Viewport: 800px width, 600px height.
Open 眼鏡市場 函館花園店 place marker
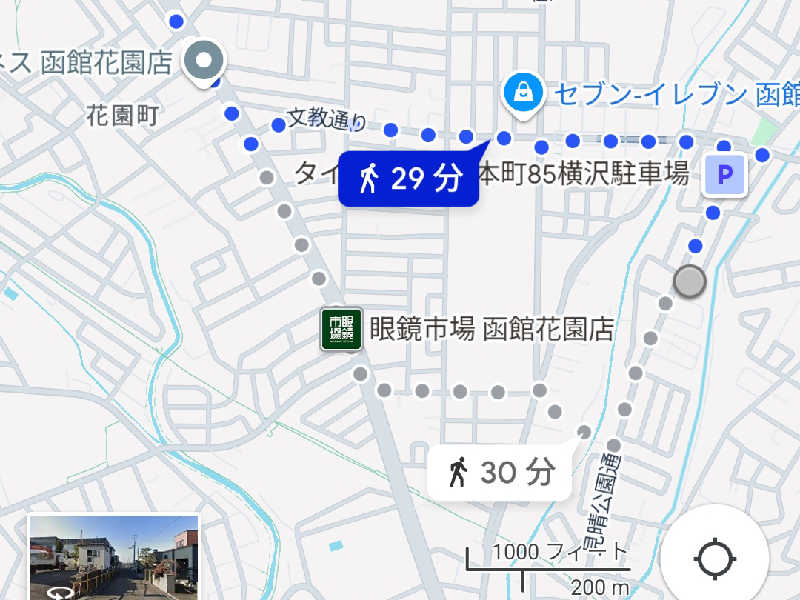340,330
